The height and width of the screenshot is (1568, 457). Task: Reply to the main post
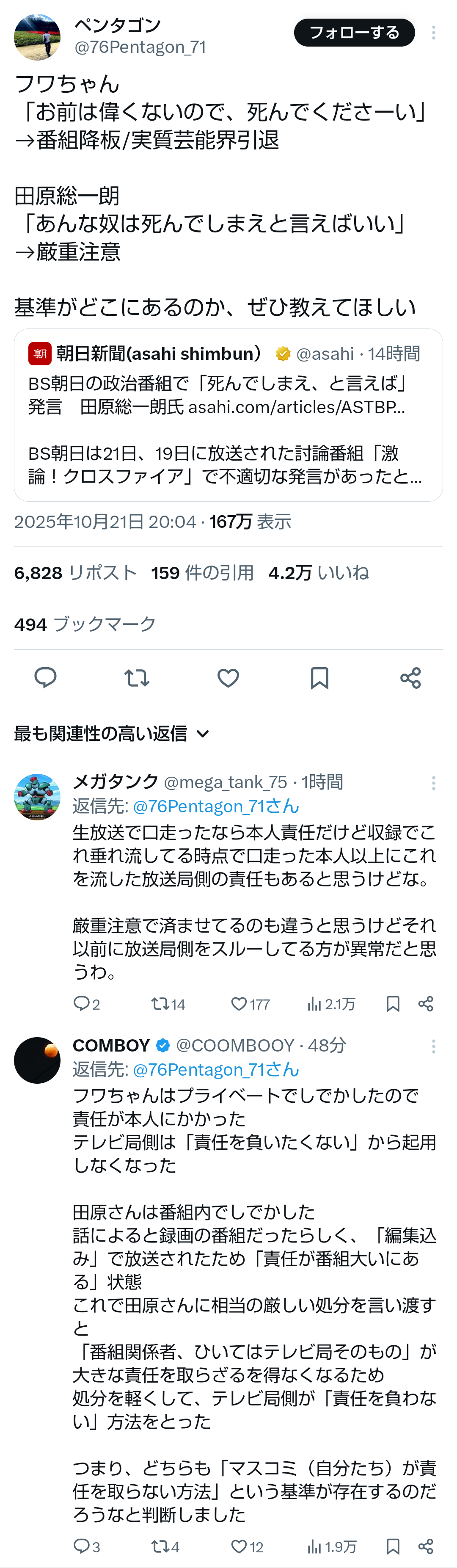click(x=45, y=677)
